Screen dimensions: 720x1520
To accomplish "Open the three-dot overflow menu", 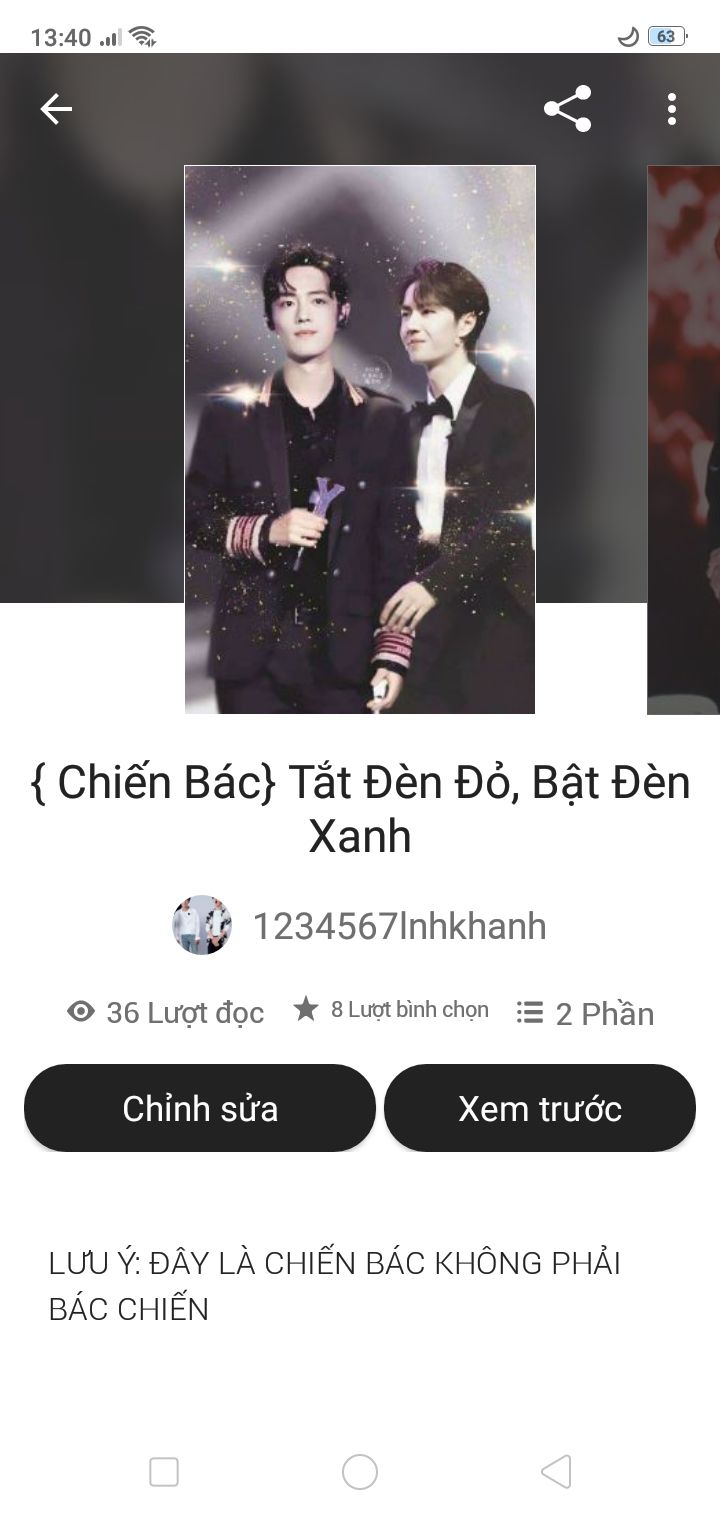I will (672, 109).
